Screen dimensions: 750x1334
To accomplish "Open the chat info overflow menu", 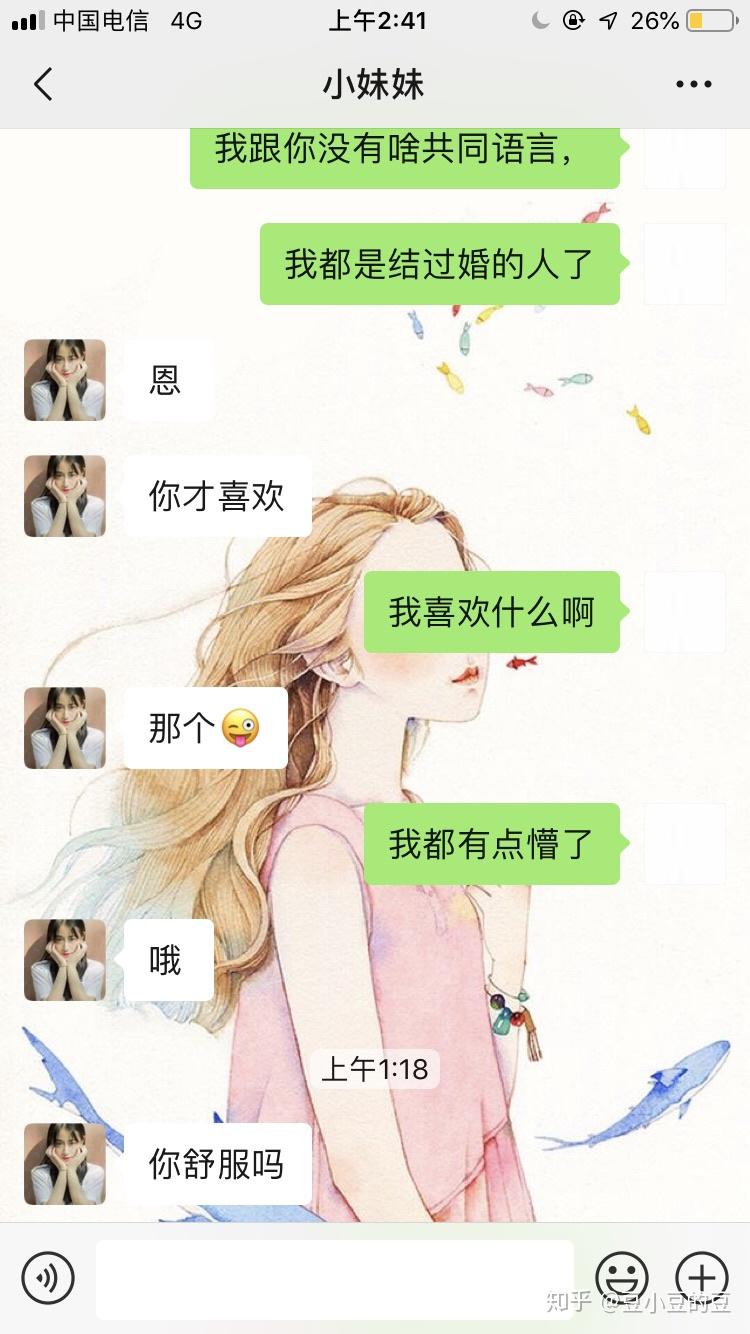I will pos(694,85).
